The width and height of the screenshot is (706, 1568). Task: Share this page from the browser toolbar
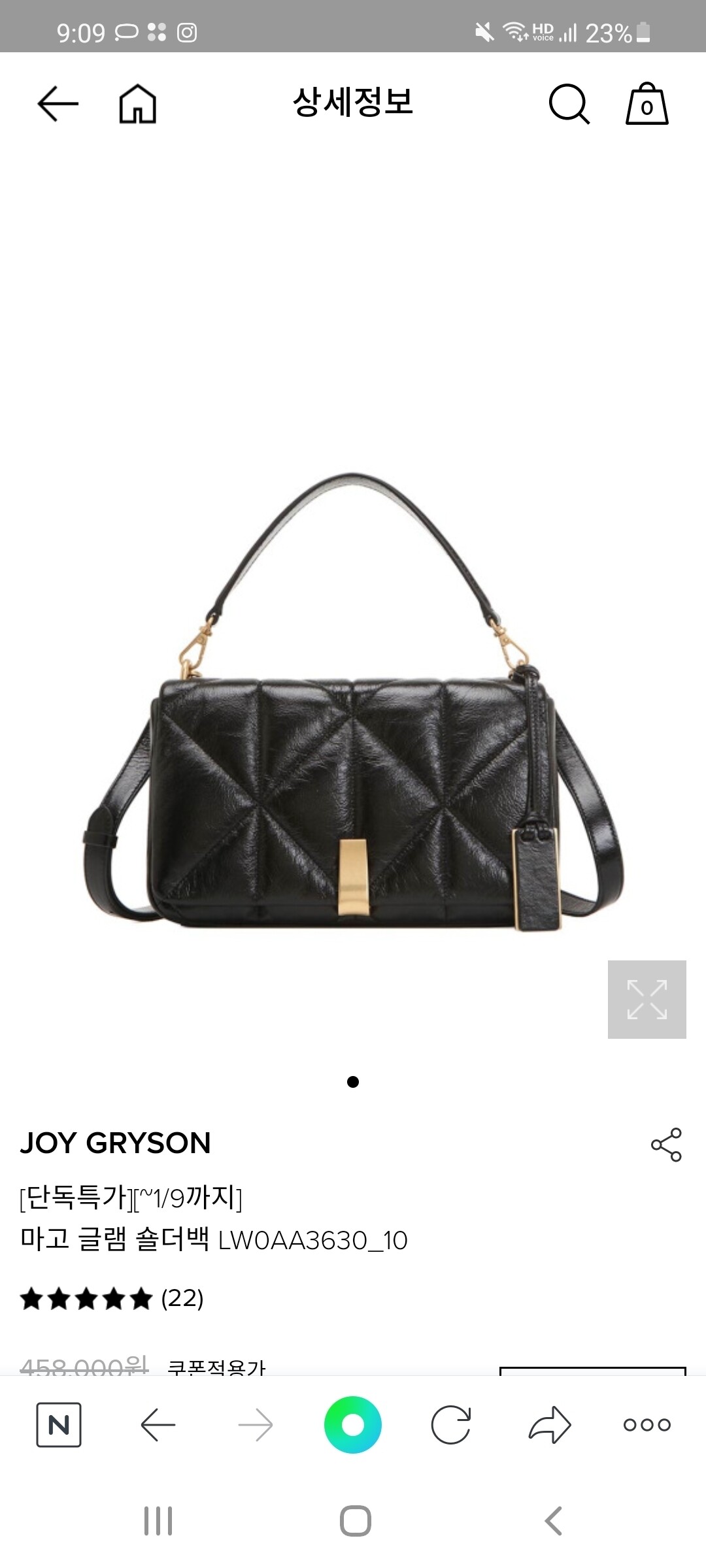point(549,1424)
